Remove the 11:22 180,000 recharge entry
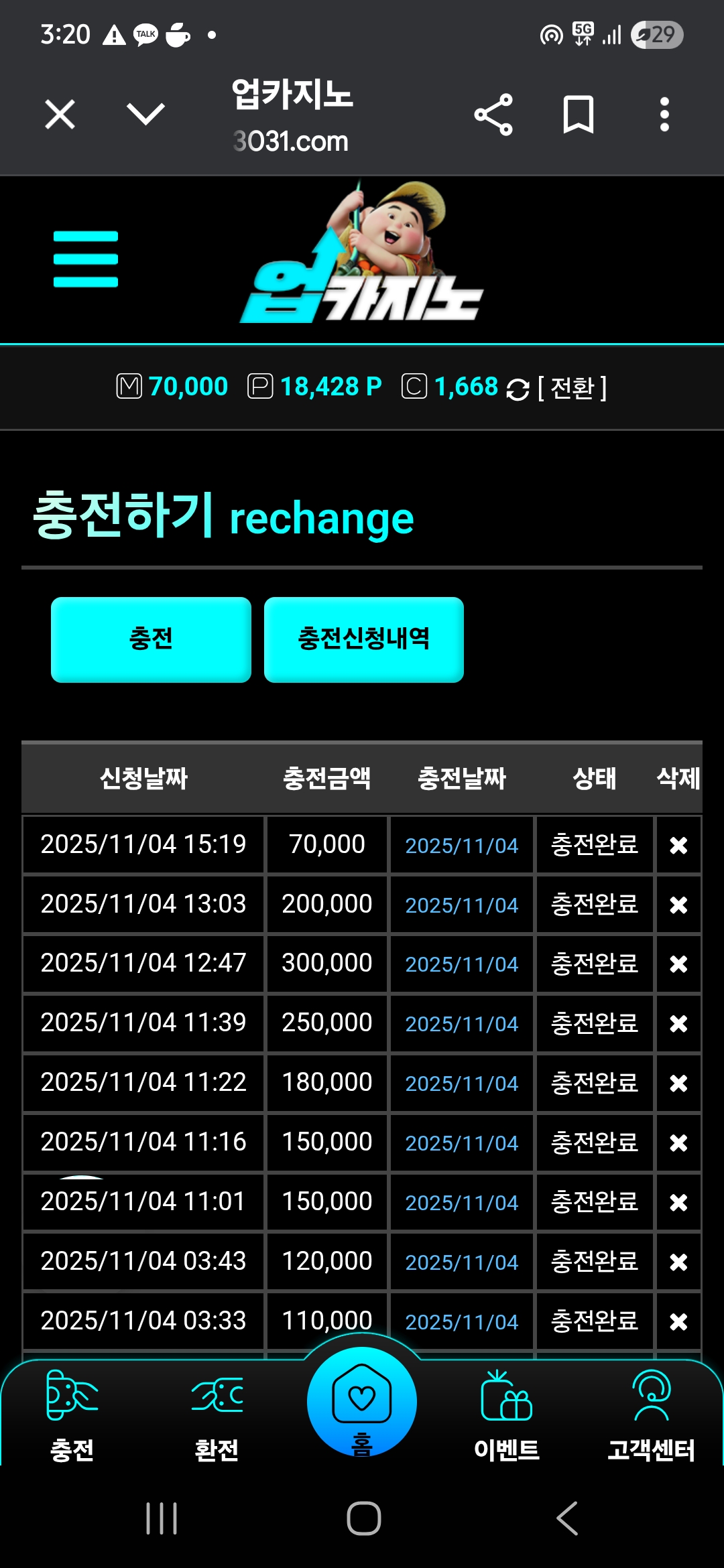 point(678,1084)
